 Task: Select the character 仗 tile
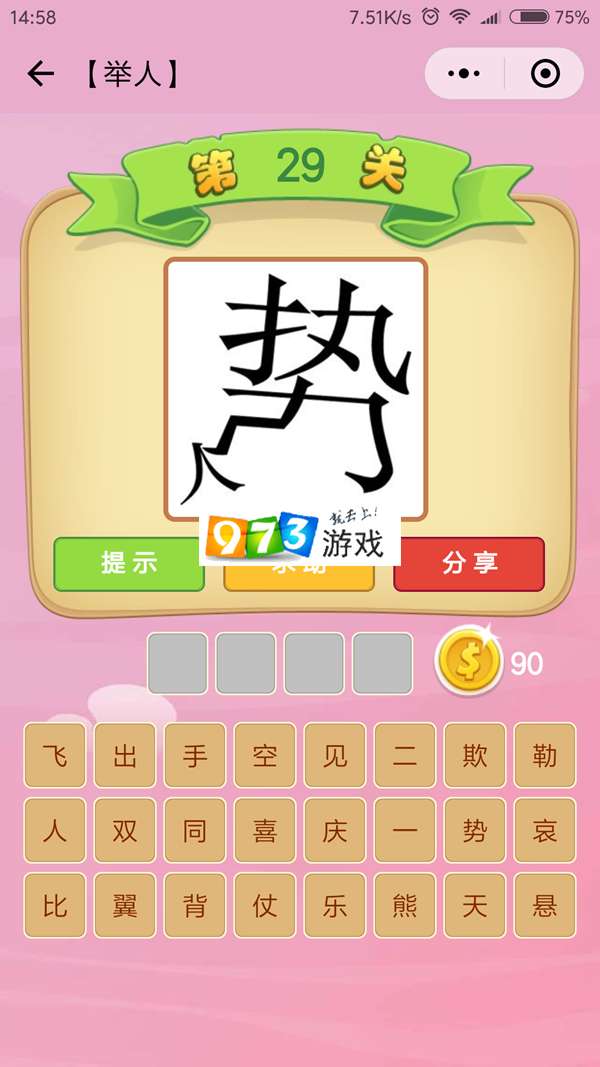265,906
